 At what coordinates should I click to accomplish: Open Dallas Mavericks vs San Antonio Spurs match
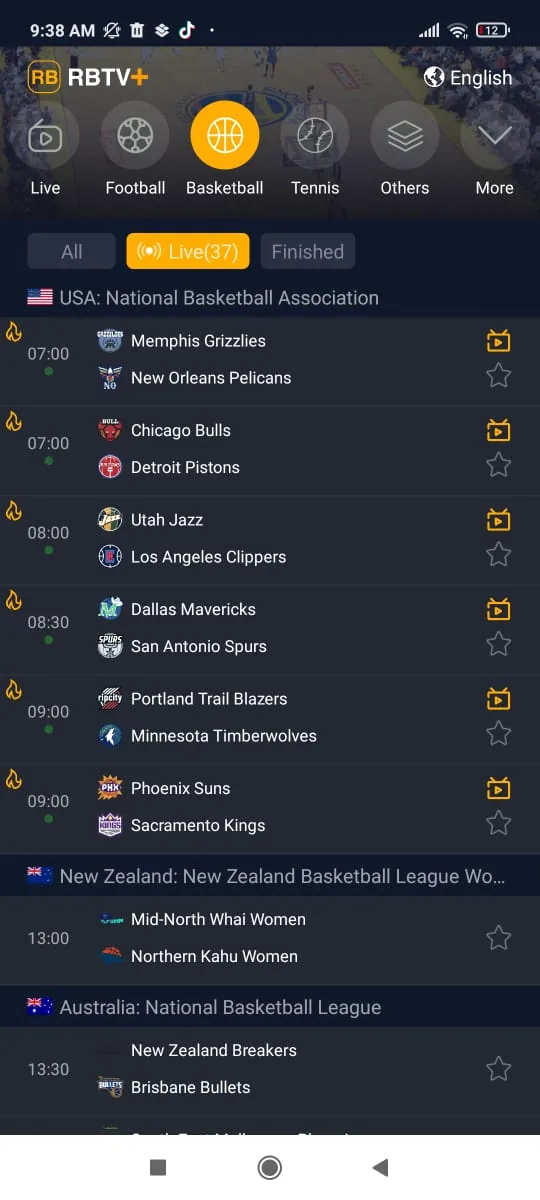coord(270,629)
